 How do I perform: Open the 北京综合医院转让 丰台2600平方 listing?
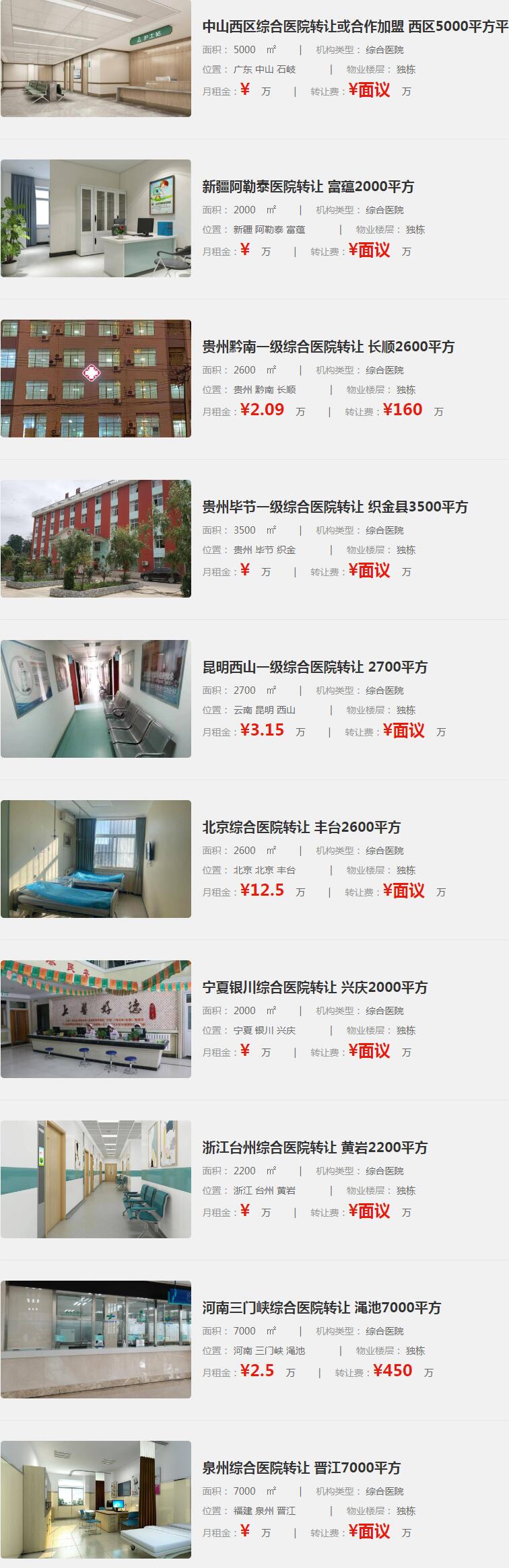[x=302, y=828]
